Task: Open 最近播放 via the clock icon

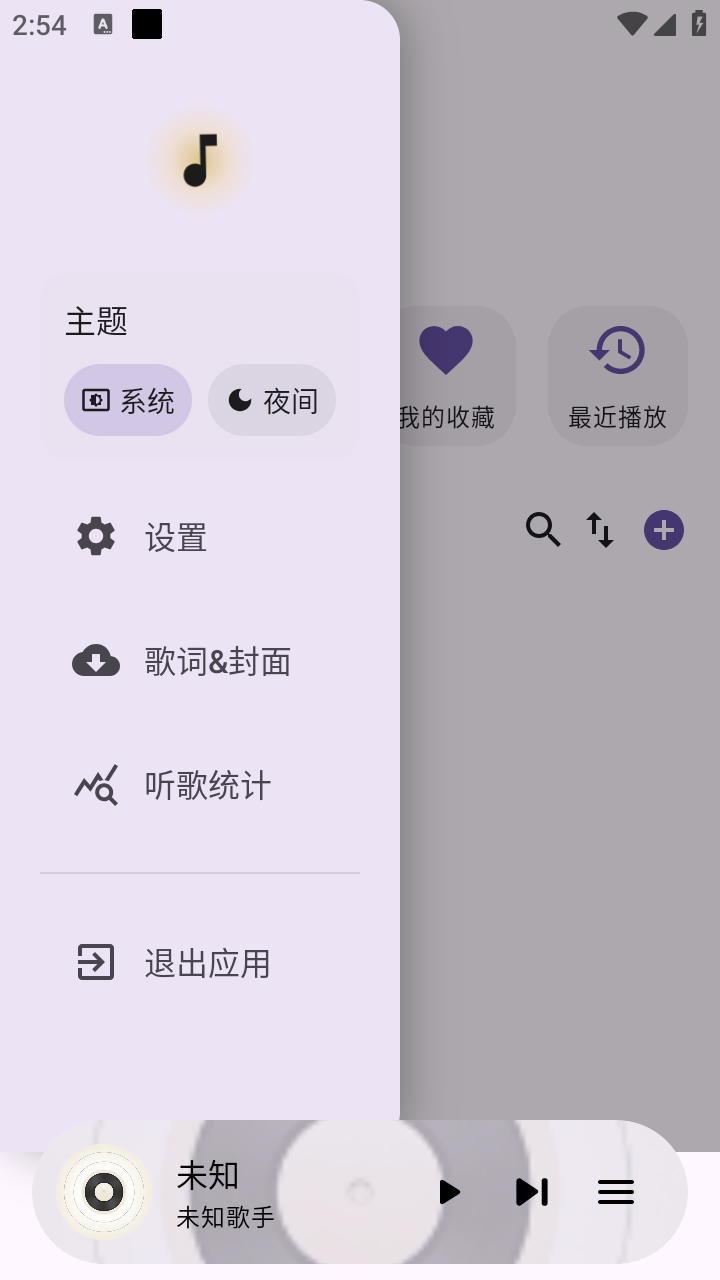Action: pyautogui.click(x=617, y=349)
